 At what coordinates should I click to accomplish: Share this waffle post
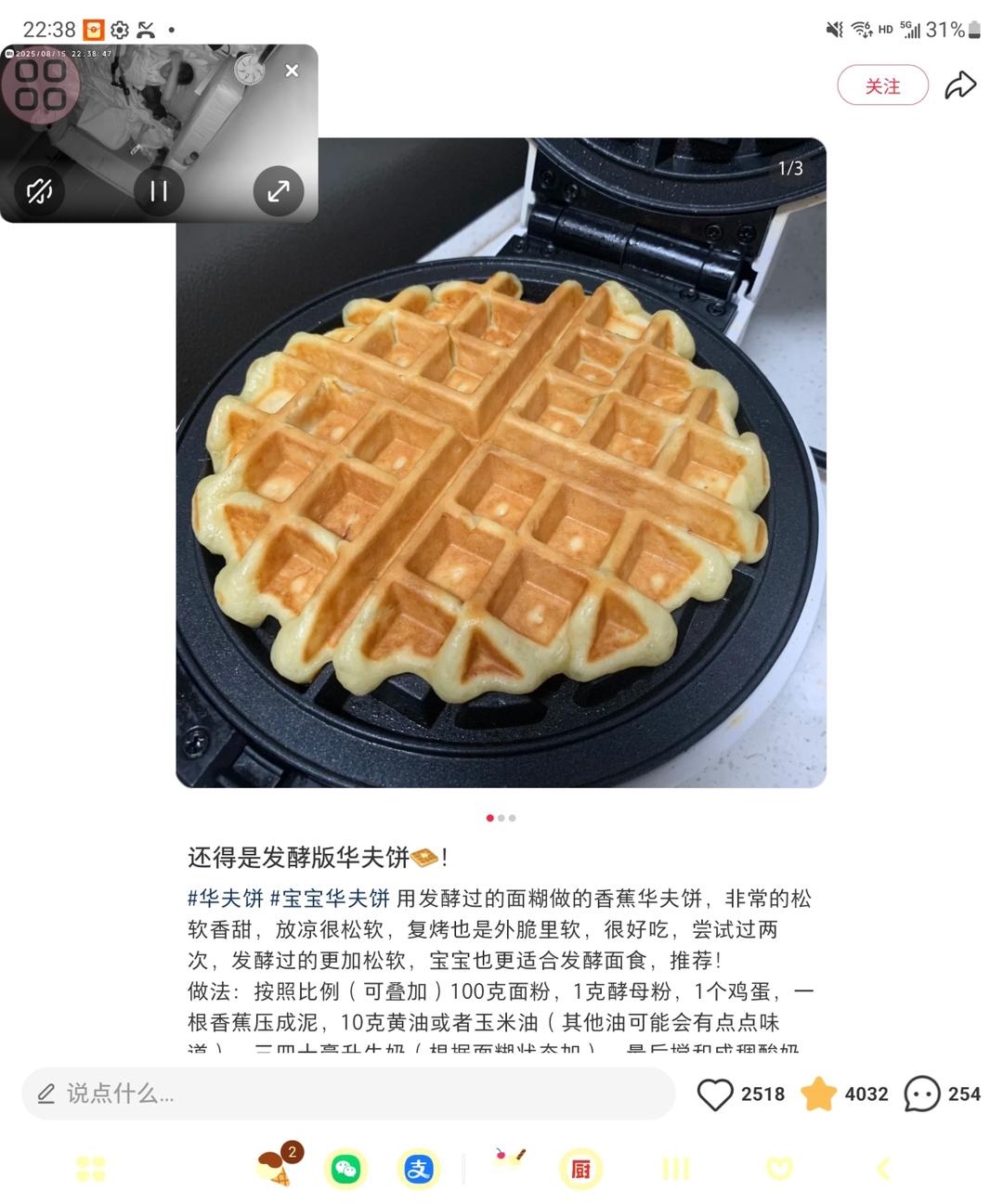(x=960, y=85)
